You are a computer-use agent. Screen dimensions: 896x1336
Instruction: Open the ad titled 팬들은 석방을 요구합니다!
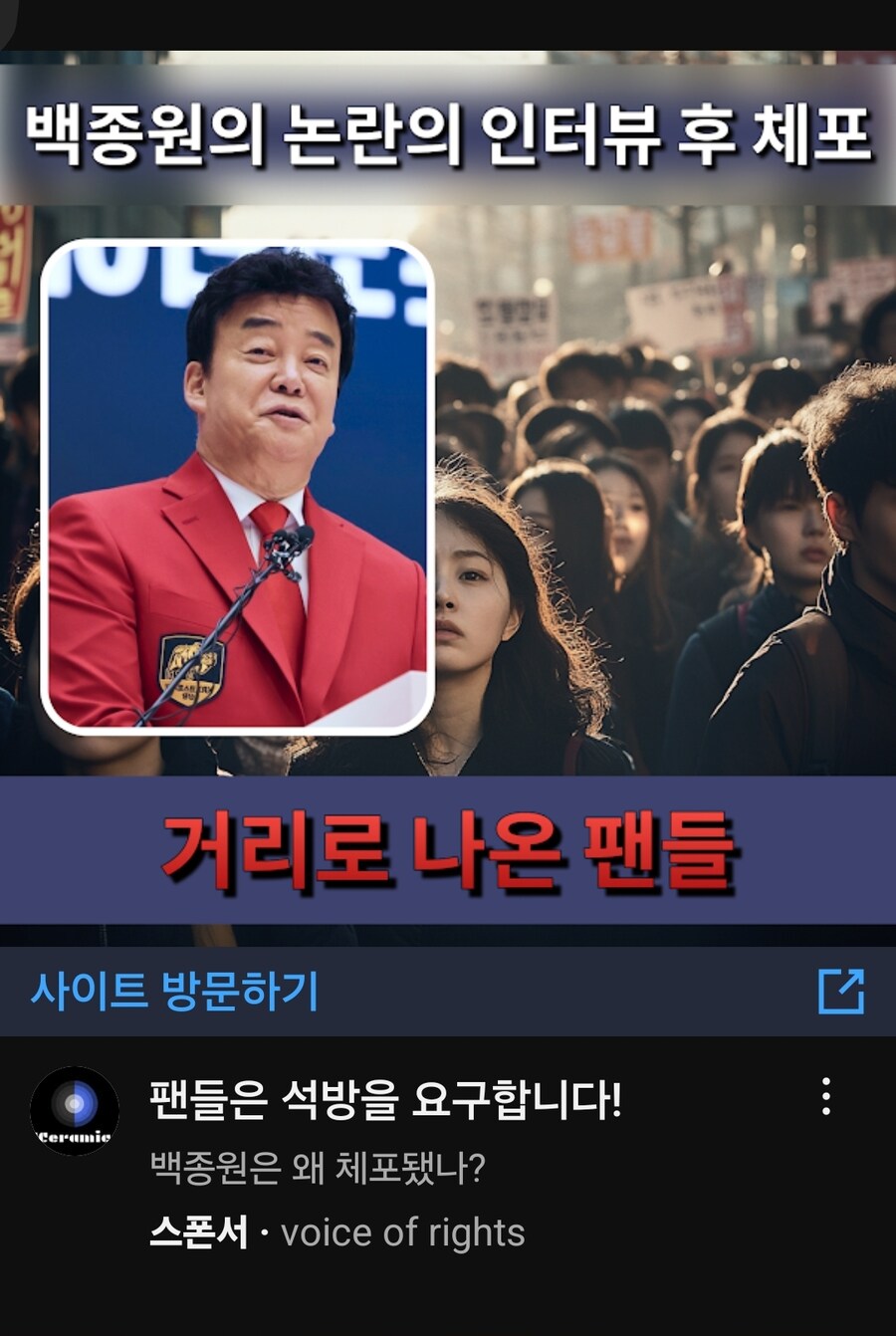(385, 1099)
